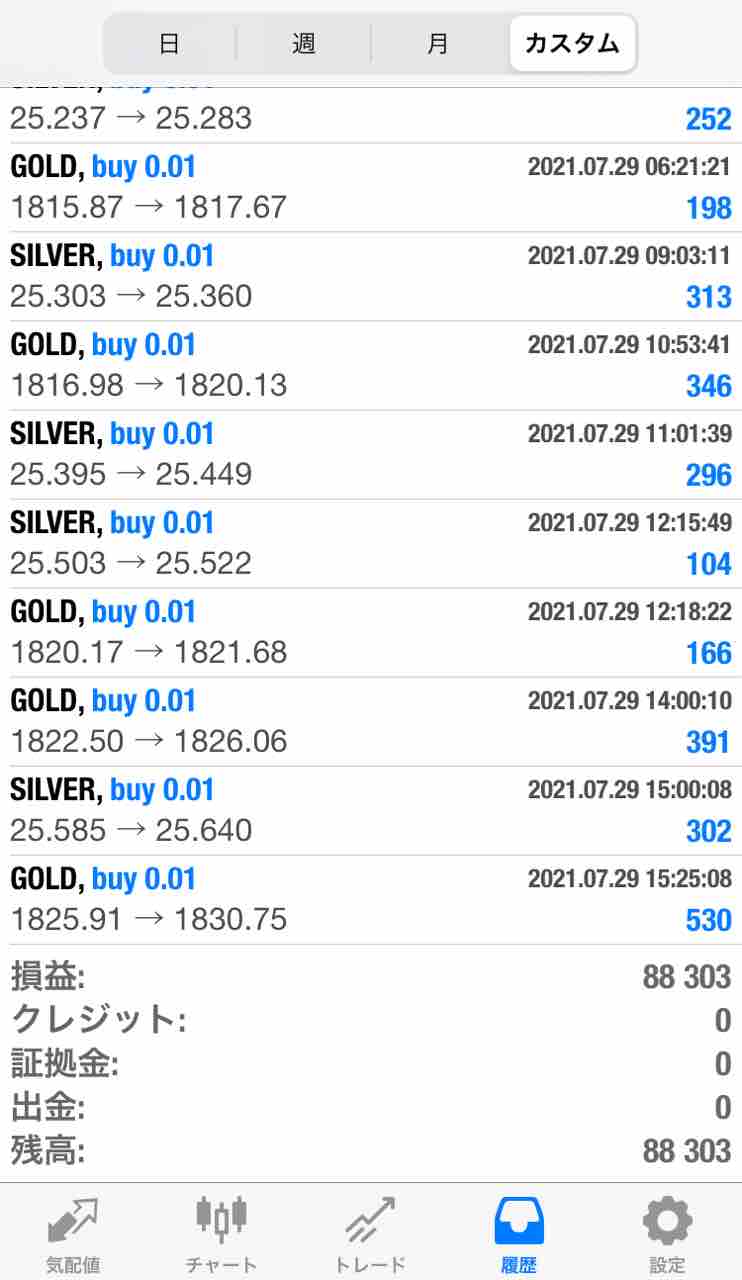The width and height of the screenshot is (742, 1280).
Task: Switch to the 週 period segment
Action: (x=304, y=44)
